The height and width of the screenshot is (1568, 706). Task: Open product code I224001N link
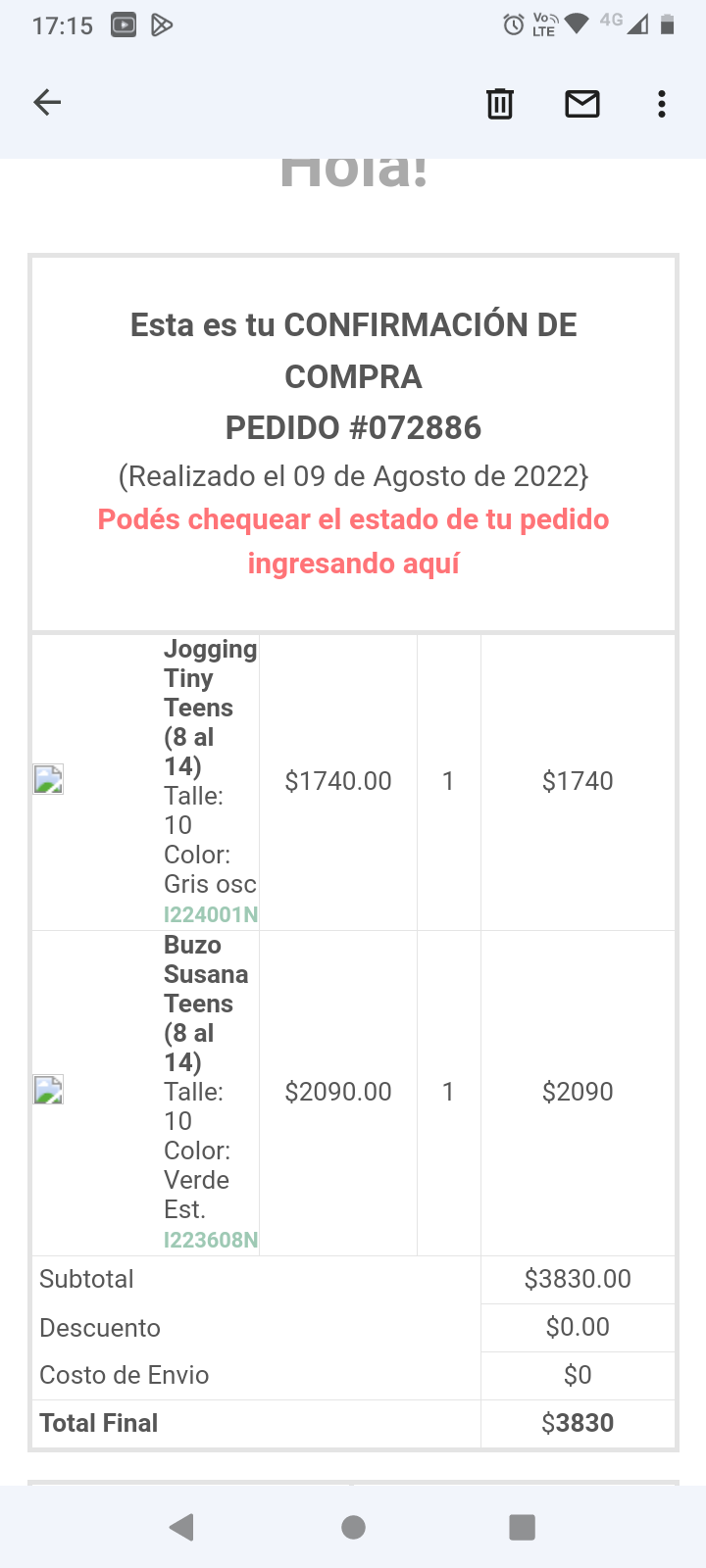coord(211,914)
